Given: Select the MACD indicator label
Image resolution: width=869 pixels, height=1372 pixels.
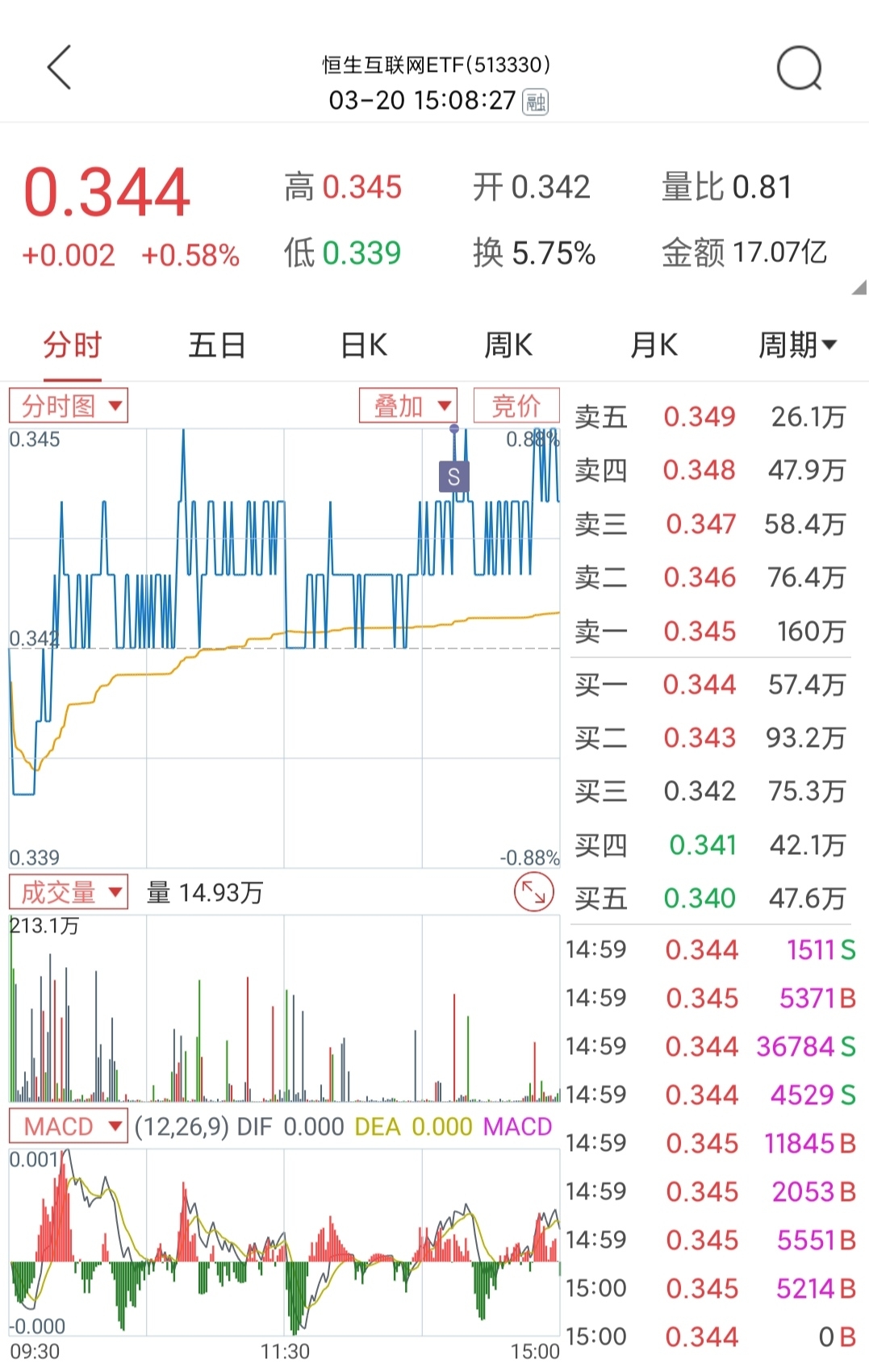Looking at the screenshot, I should pos(58,1126).
